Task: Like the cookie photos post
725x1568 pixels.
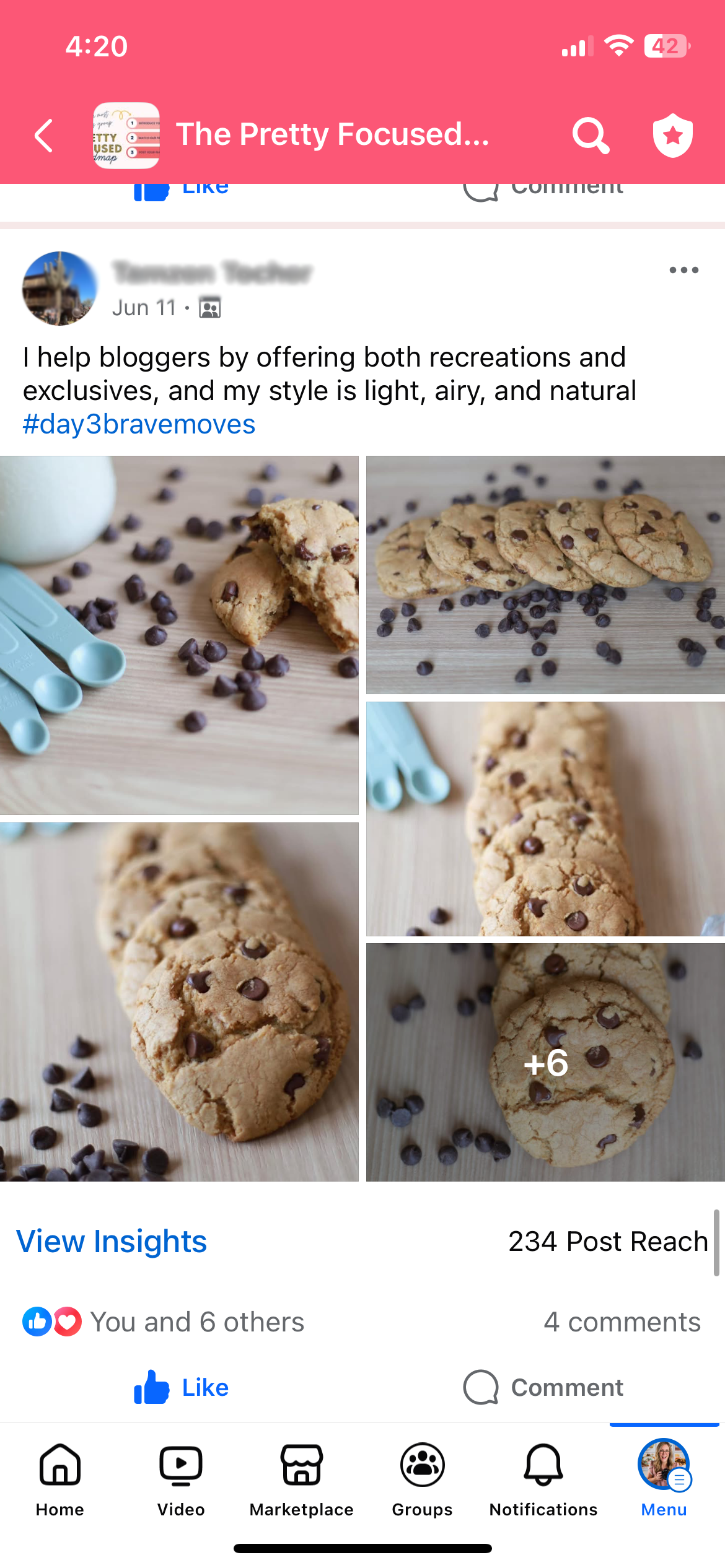Action: (182, 1388)
